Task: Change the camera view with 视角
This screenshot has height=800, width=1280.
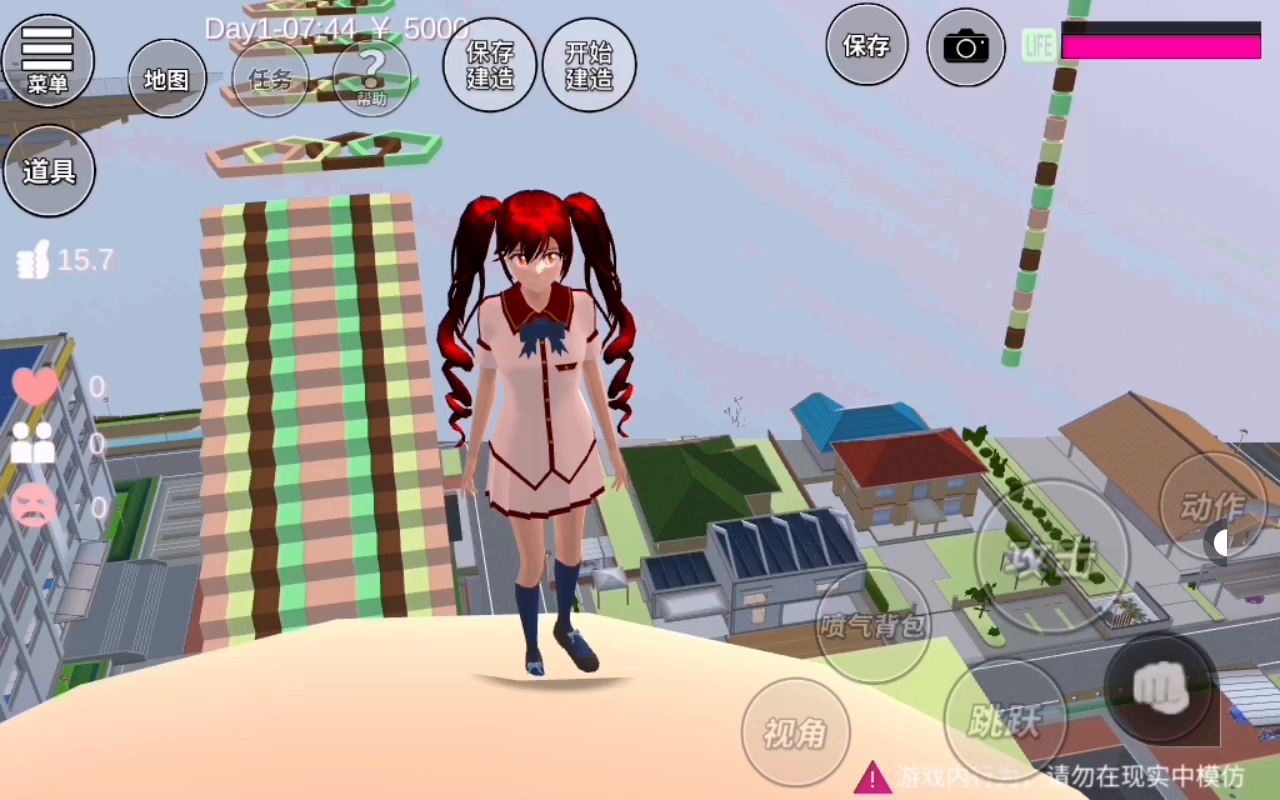Action: (x=795, y=733)
